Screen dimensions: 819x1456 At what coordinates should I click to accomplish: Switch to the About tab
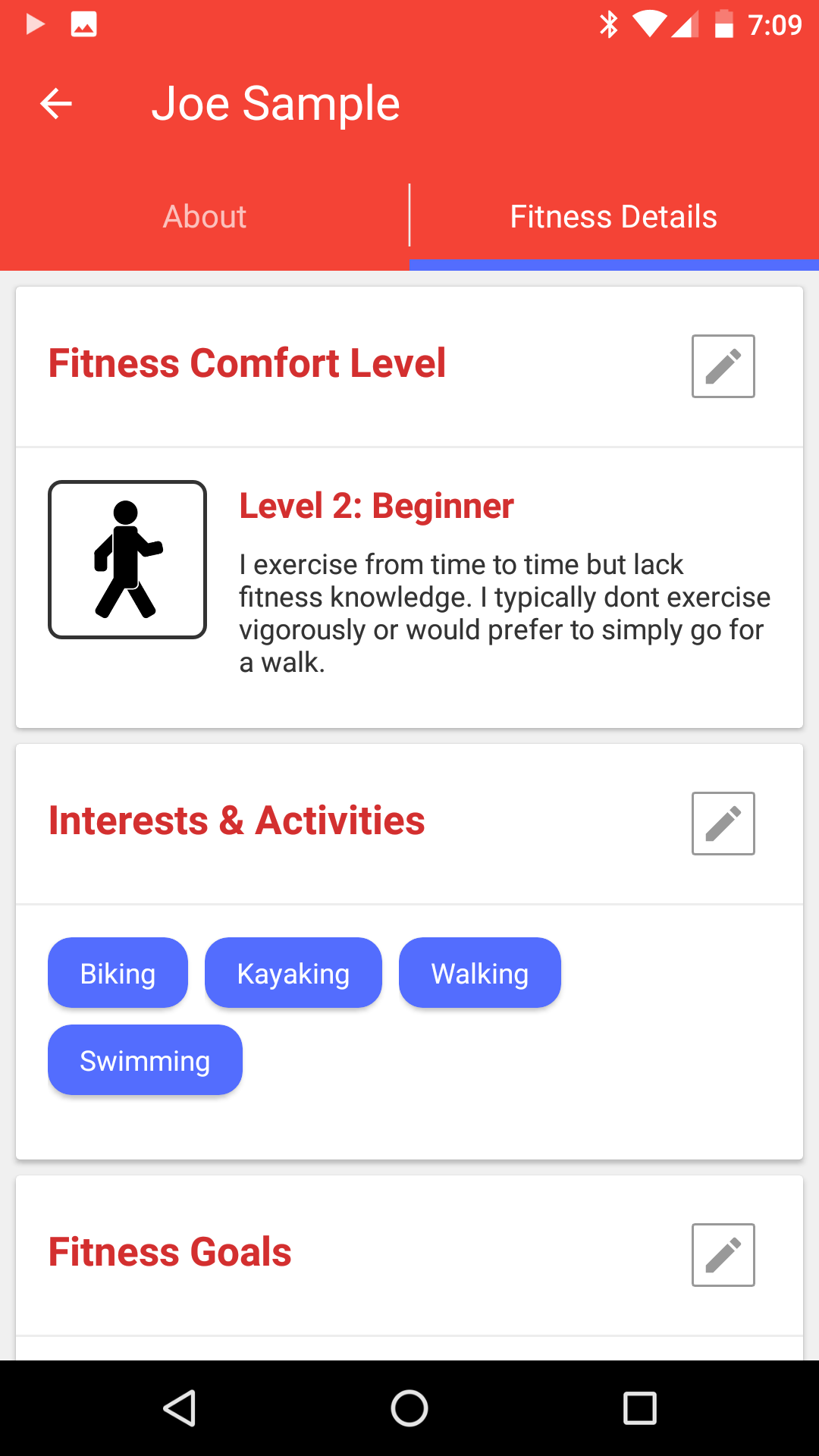(205, 217)
